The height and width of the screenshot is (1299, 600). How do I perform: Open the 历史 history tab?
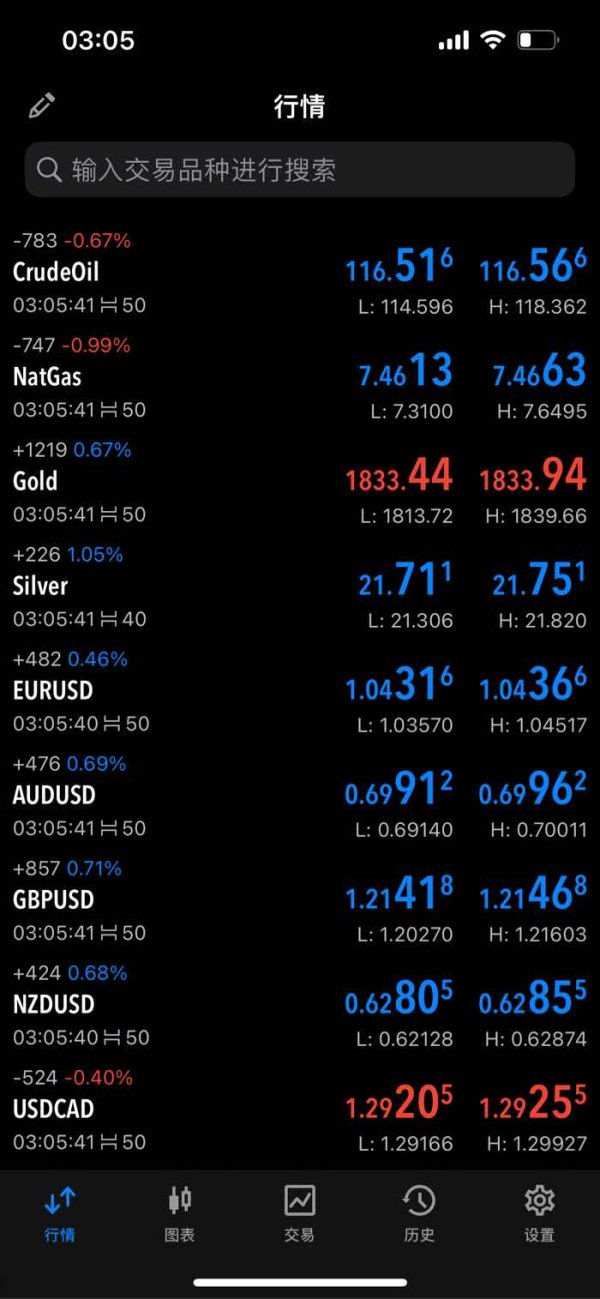click(419, 1213)
